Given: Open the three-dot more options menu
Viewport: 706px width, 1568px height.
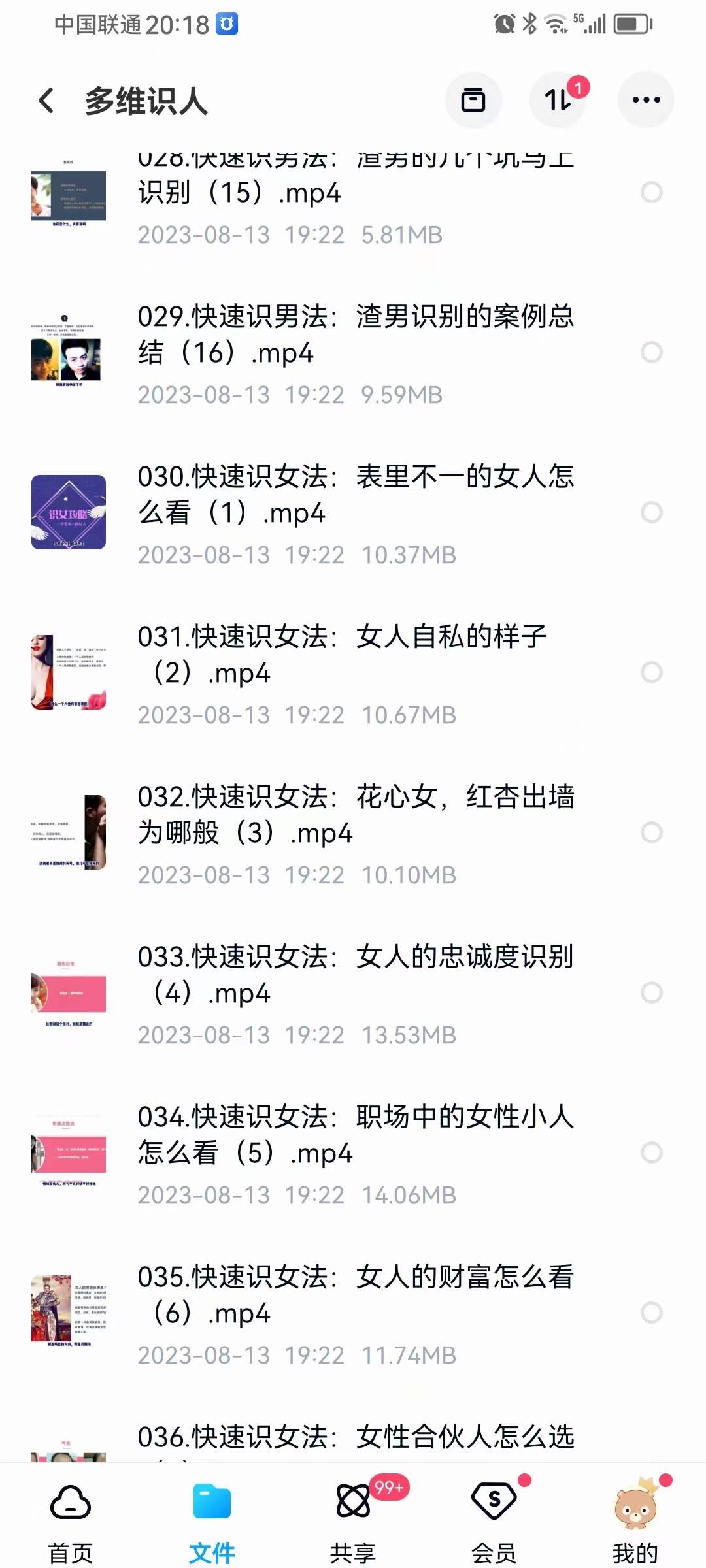Looking at the screenshot, I should coord(645,99).
